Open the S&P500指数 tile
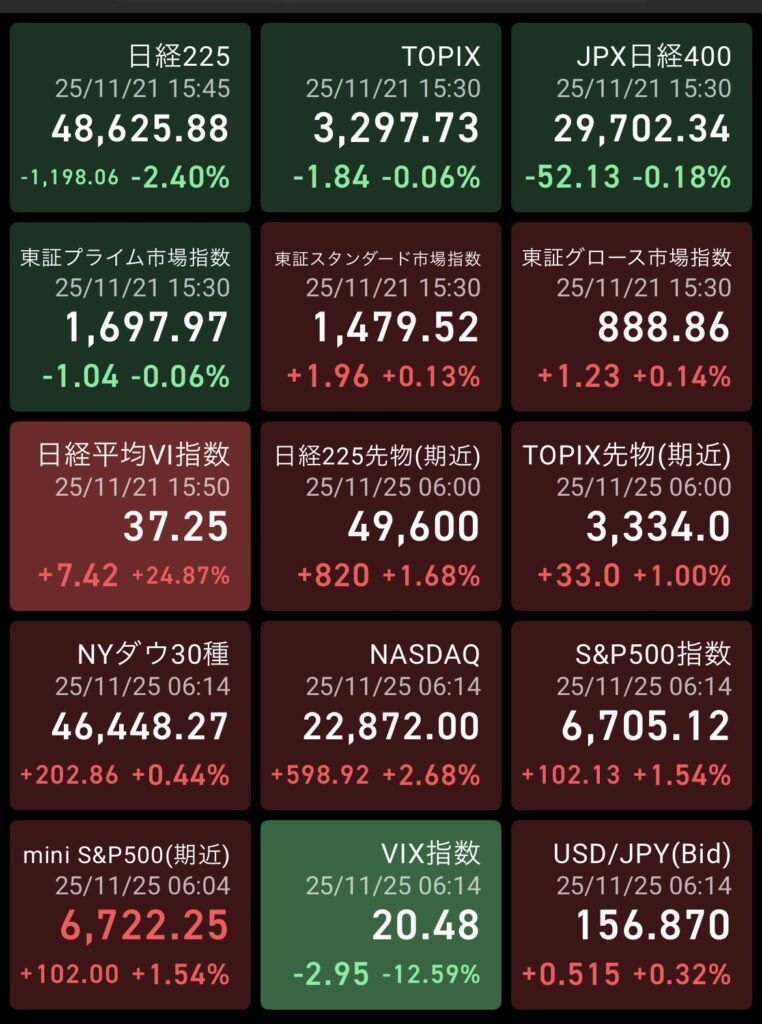762x1024 pixels. pyautogui.click(x=631, y=715)
